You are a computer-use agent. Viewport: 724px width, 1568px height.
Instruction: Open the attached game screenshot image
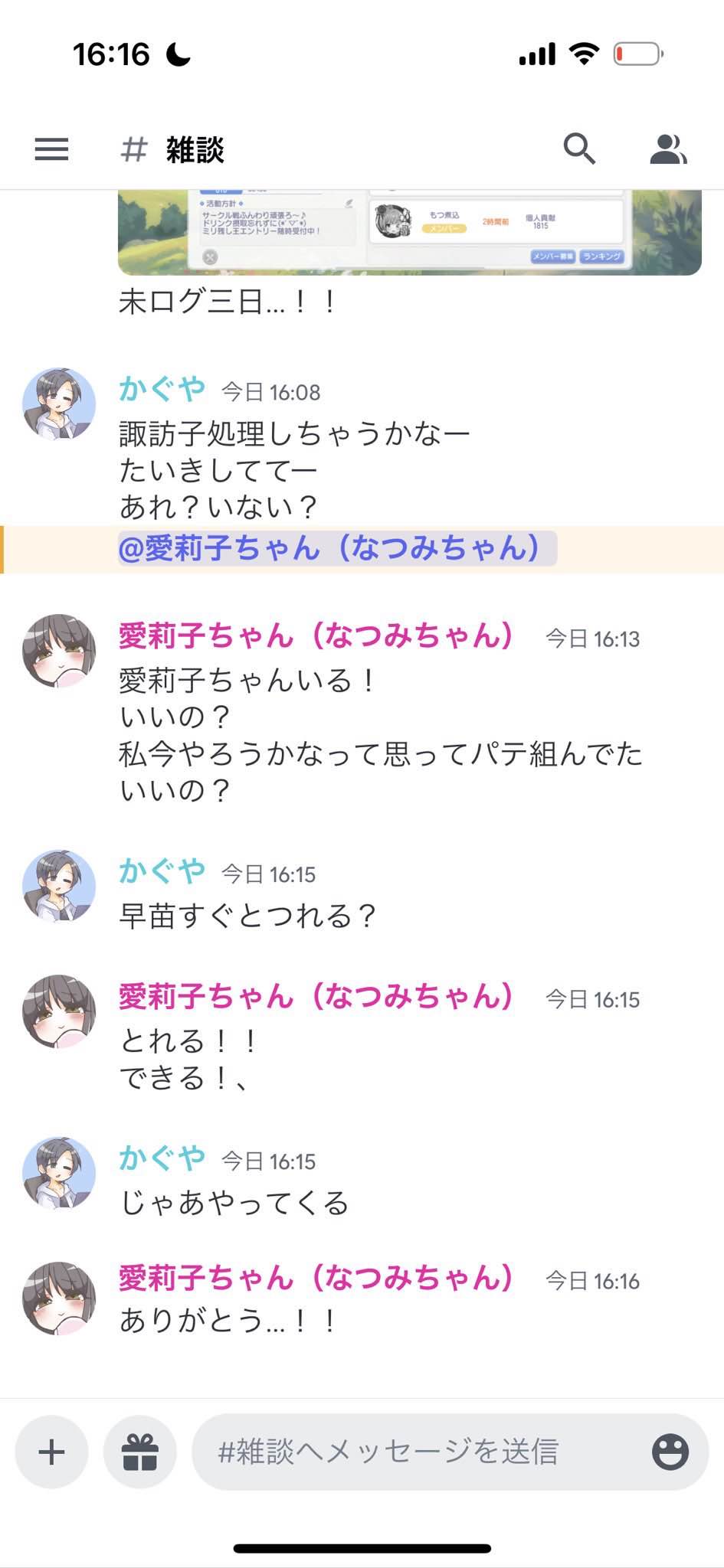pyautogui.click(x=409, y=232)
